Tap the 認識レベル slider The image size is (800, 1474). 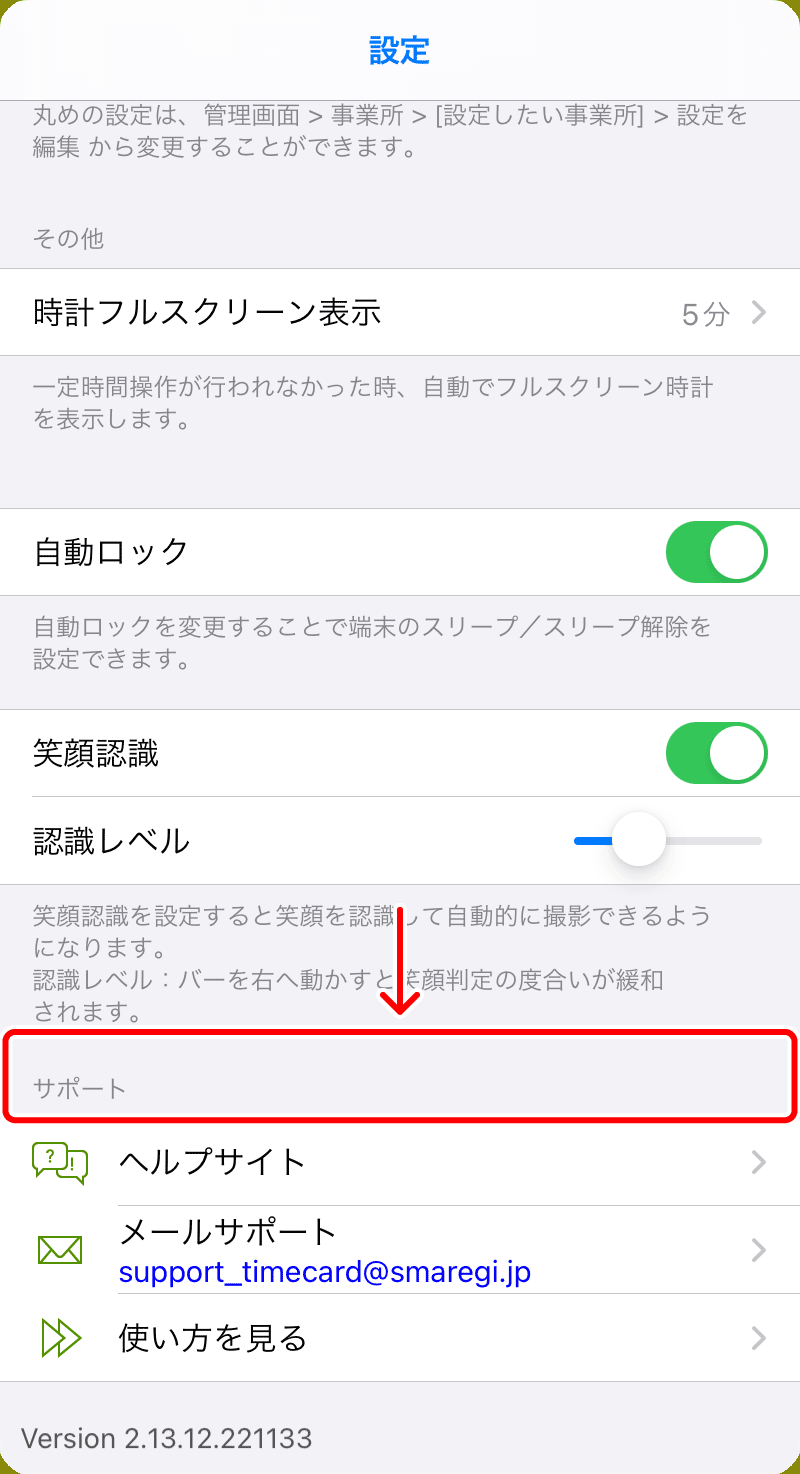(x=668, y=840)
